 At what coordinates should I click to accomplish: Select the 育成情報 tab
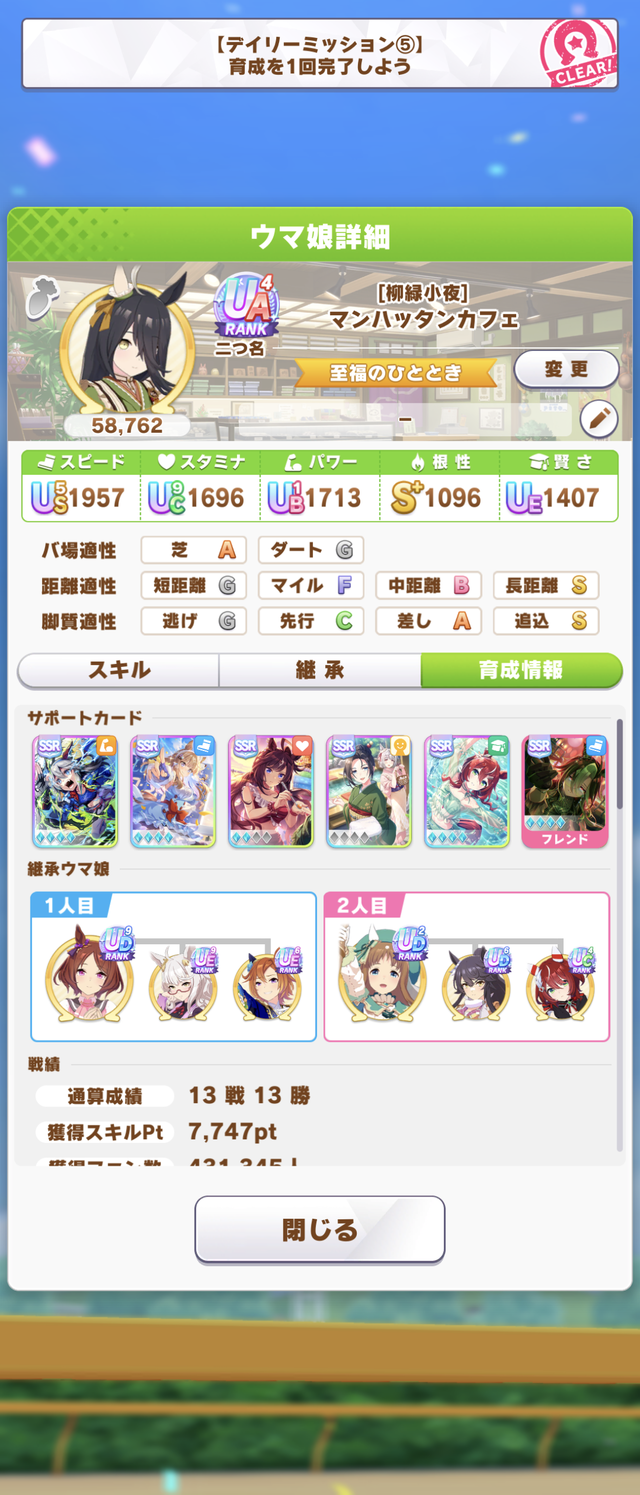520,670
